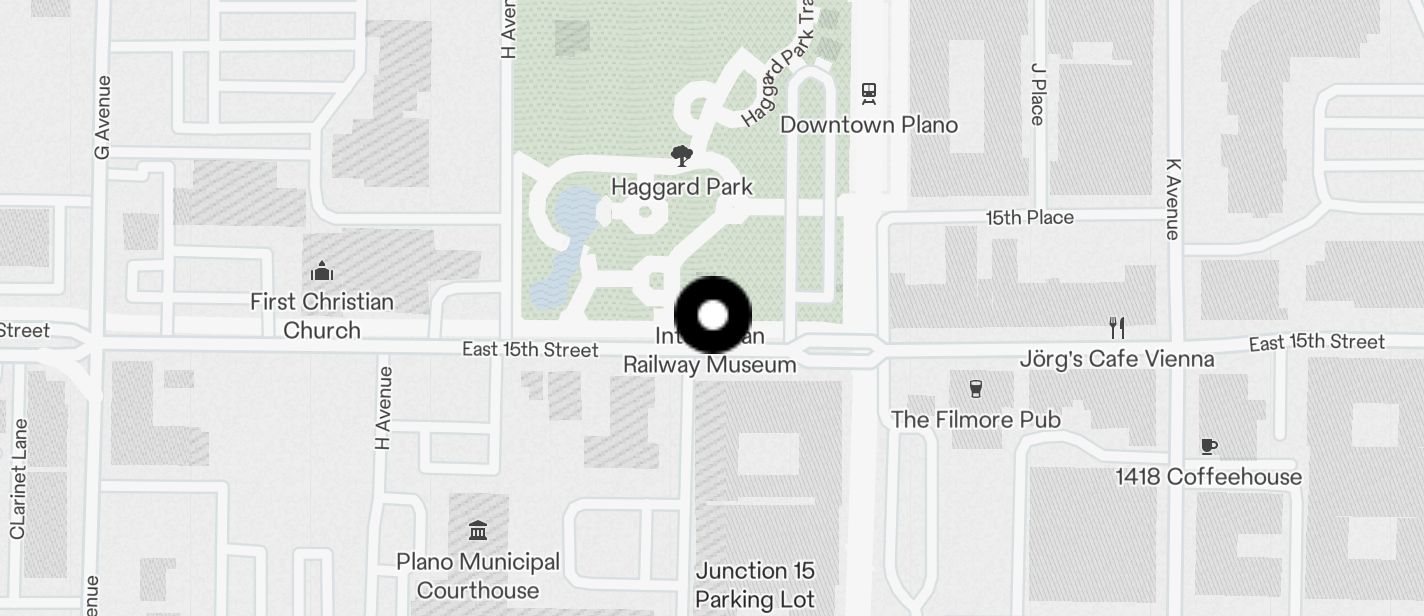This screenshot has width=1424, height=616.
Task: Open Haggard Park tree marker
Action: coord(682,156)
